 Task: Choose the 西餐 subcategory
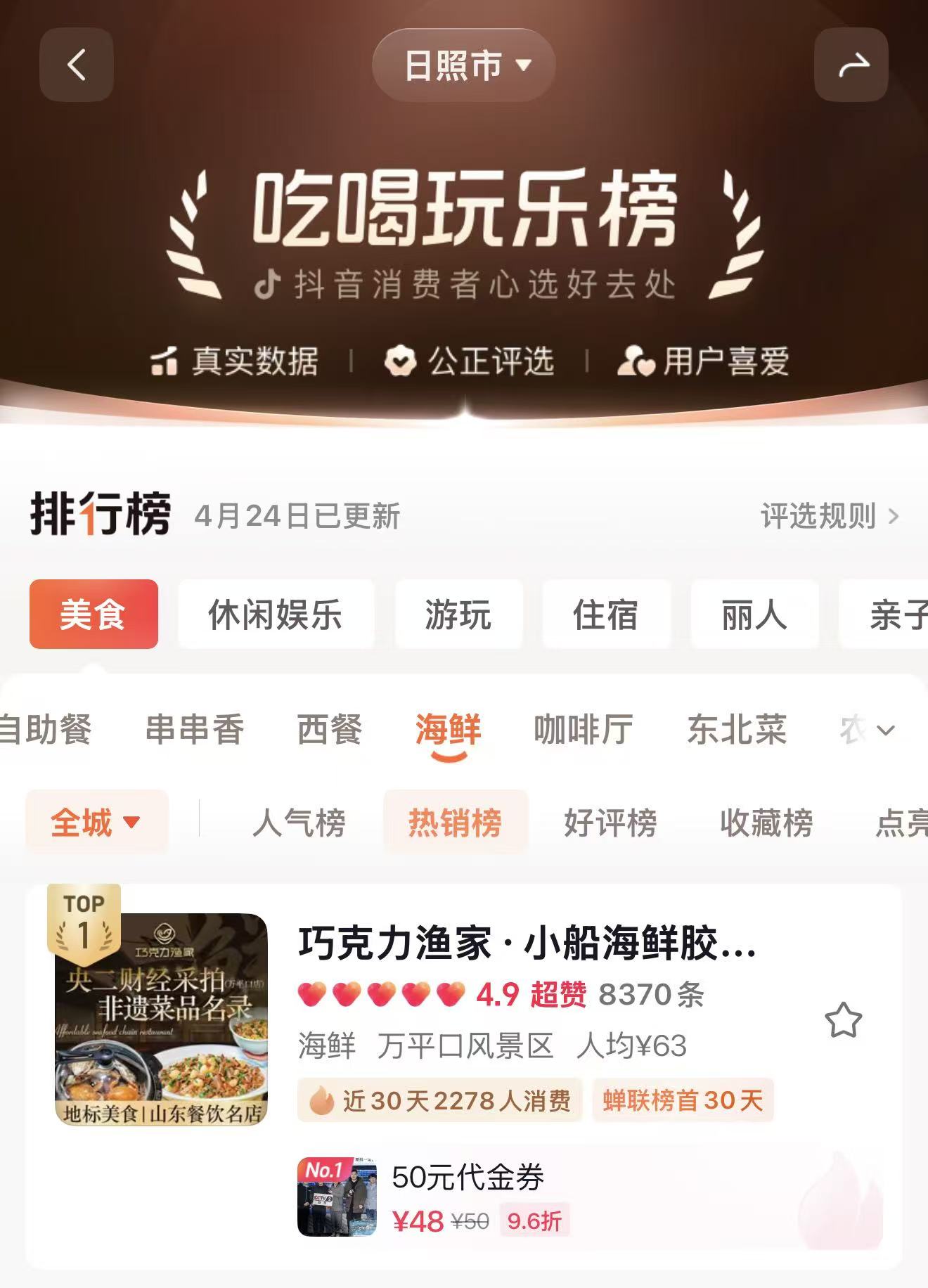click(x=329, y=729)
